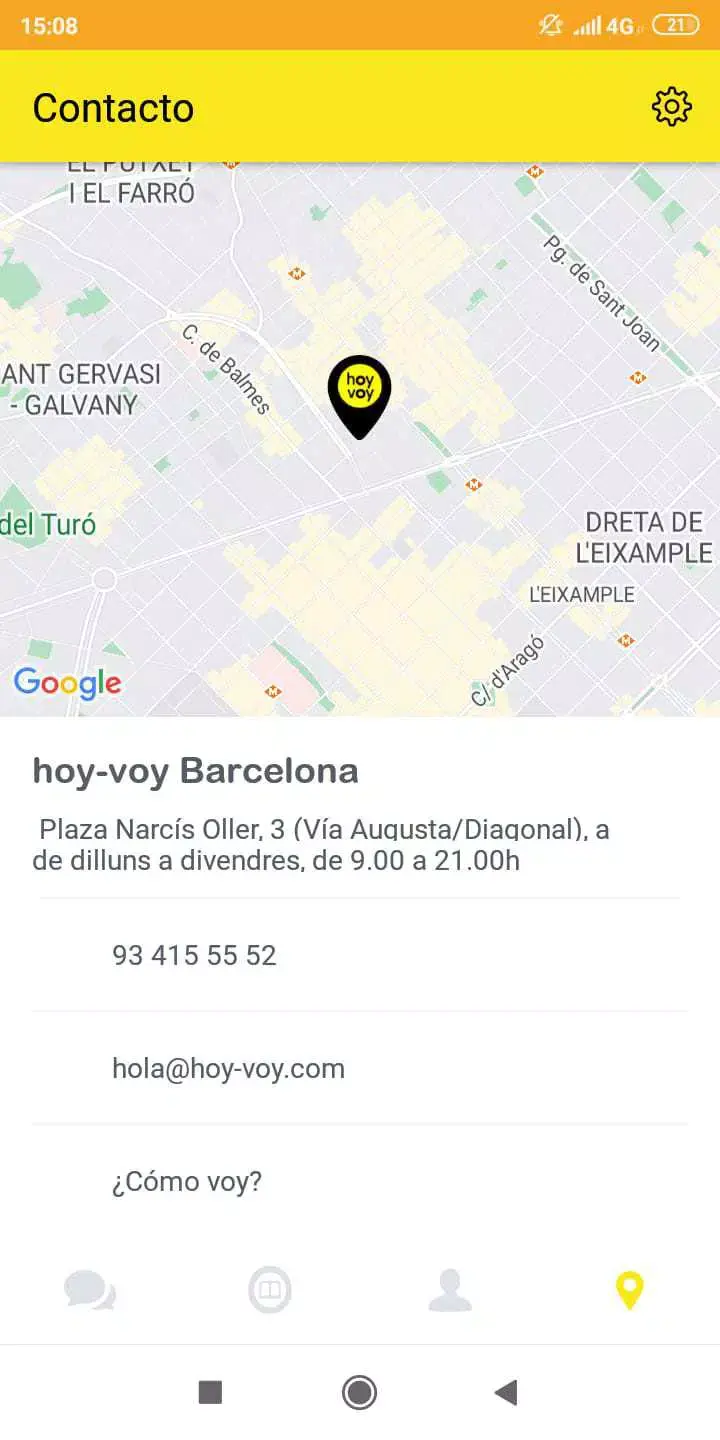The height and width of the screenshot is (1440, 720).
Task: Open the settings gear icon
Action: (671, 107)
